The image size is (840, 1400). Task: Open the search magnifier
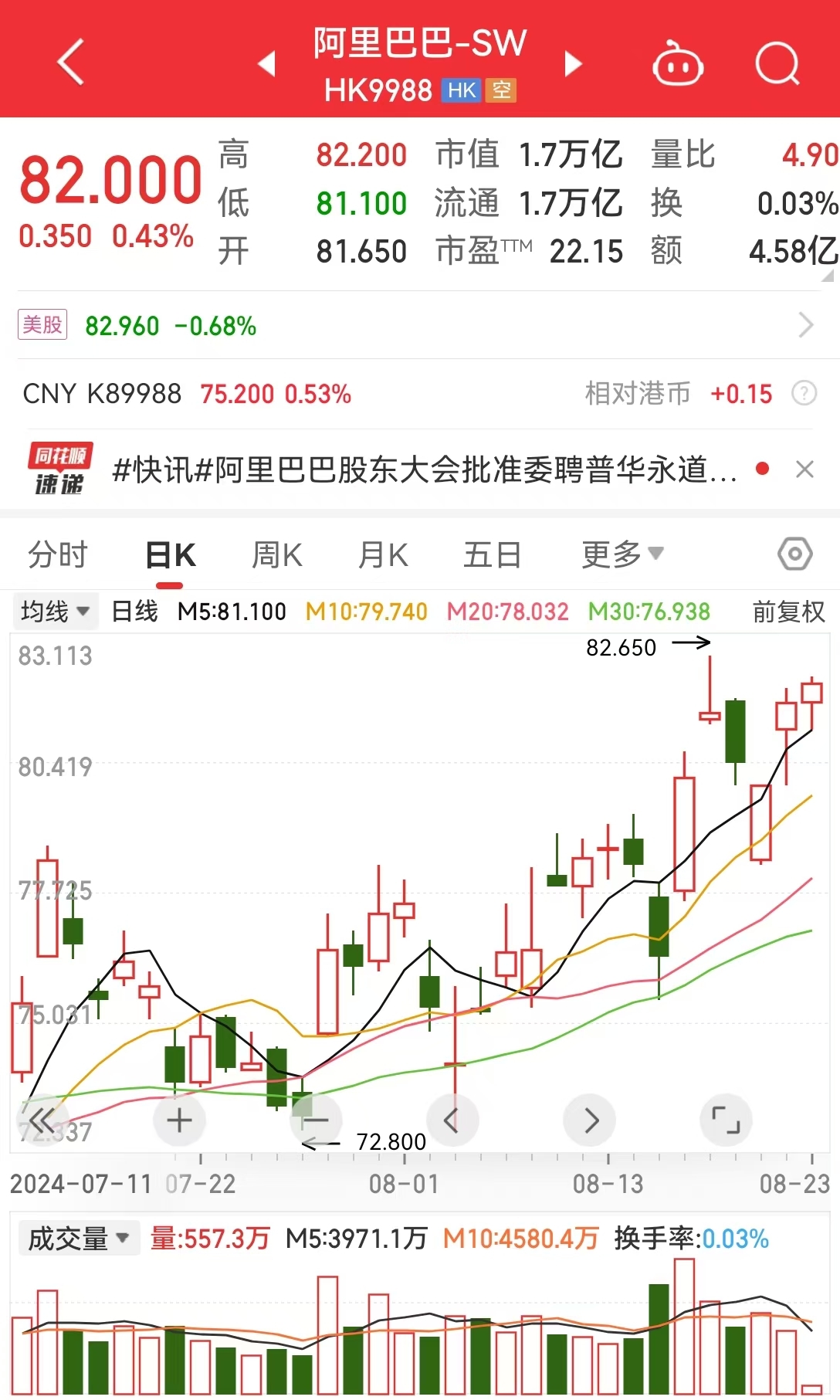[x=777, y=63]
